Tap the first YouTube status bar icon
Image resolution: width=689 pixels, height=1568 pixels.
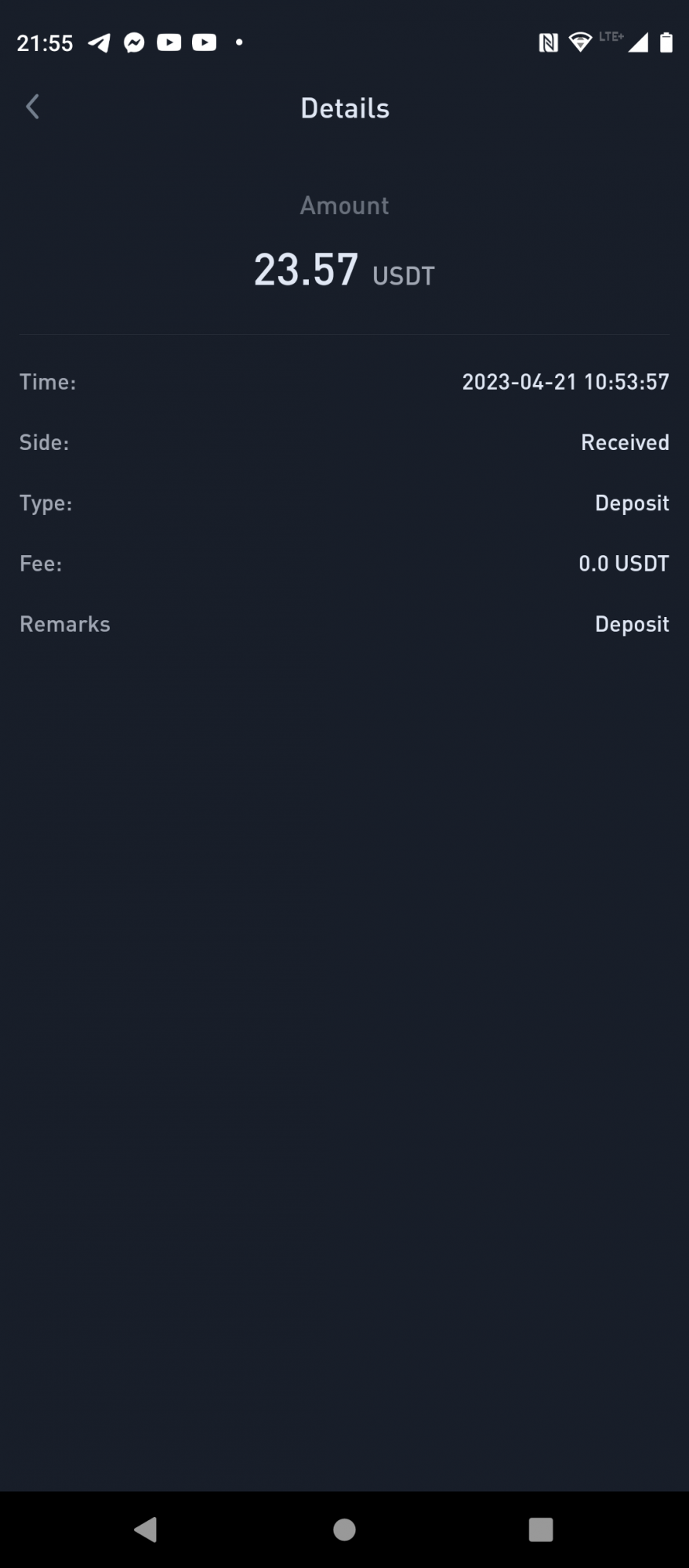point(168,42)
